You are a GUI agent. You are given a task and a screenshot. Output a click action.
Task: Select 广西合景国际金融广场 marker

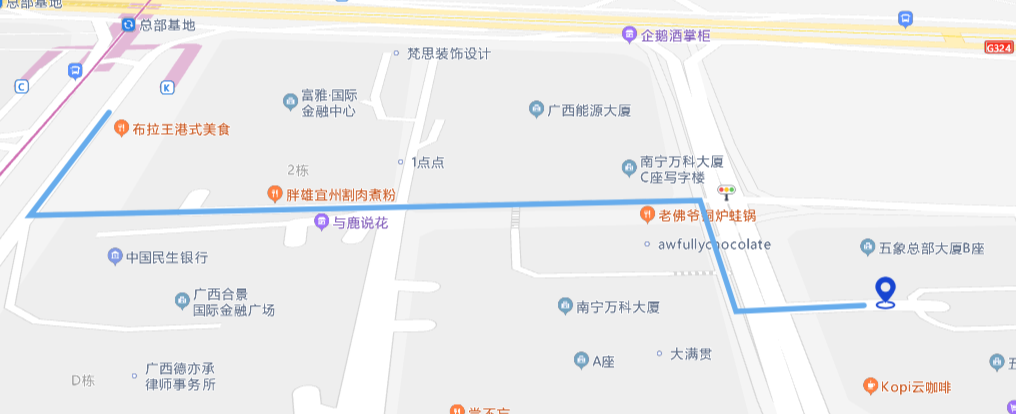point(181,299)
